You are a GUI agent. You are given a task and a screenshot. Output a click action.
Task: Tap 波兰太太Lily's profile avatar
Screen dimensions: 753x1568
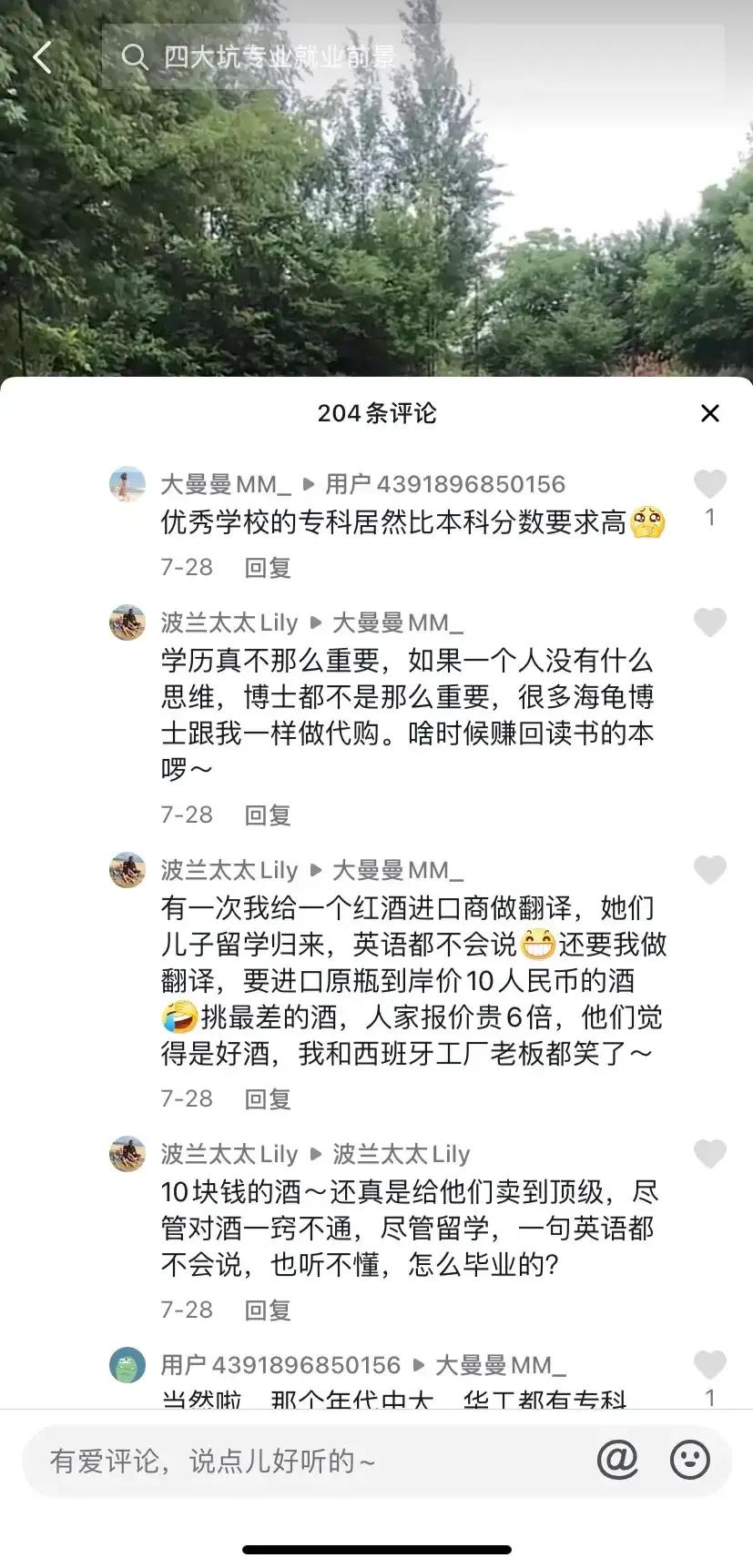[127, 622]
